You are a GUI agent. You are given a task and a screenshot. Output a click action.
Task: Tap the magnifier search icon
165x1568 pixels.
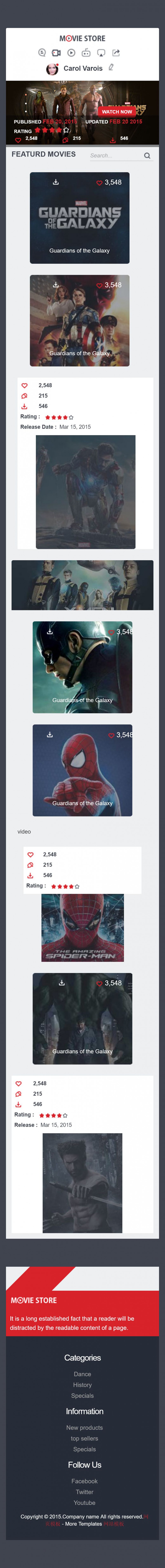click(x=147, y=156)
